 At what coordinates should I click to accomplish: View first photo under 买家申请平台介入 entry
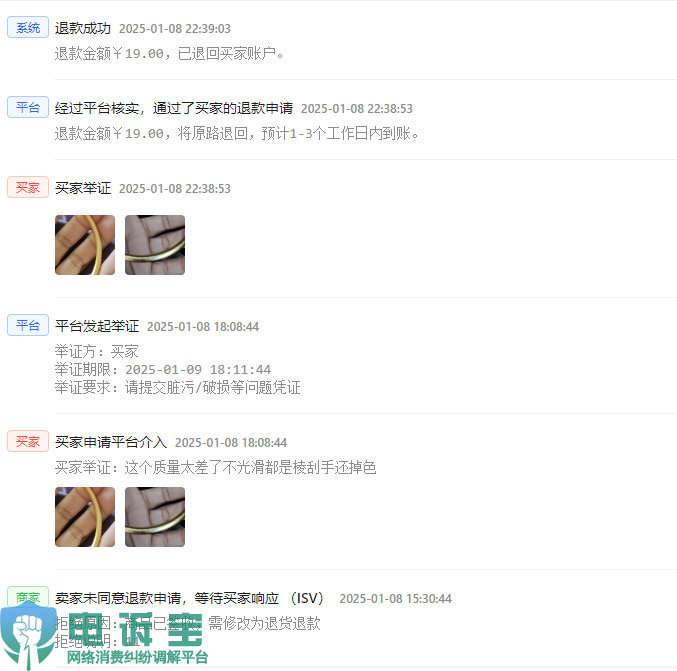pyautogui.click(x=85, y=517)
